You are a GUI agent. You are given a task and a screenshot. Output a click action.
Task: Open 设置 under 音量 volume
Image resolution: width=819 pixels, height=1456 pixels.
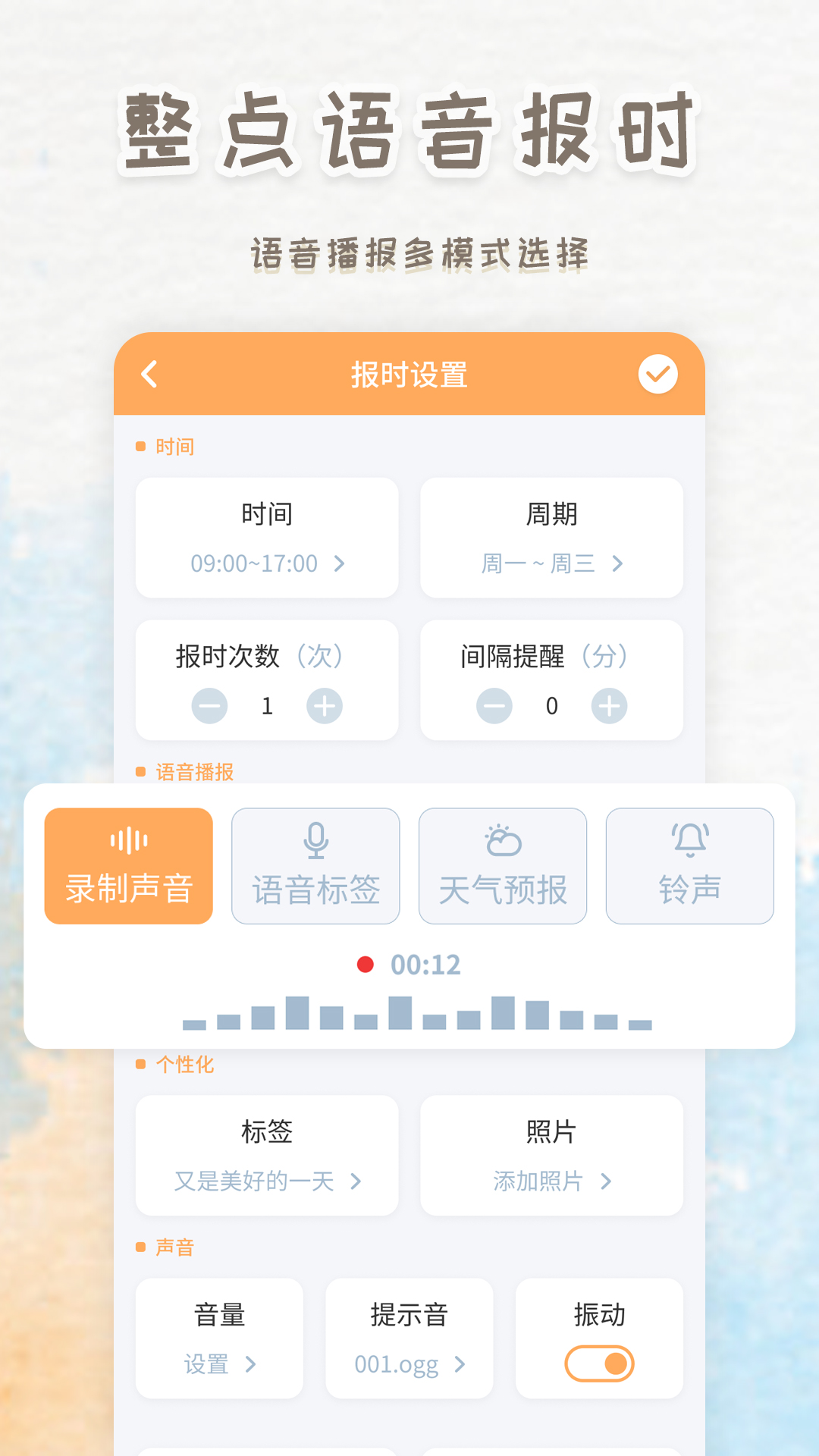[x=218, y=1364]
